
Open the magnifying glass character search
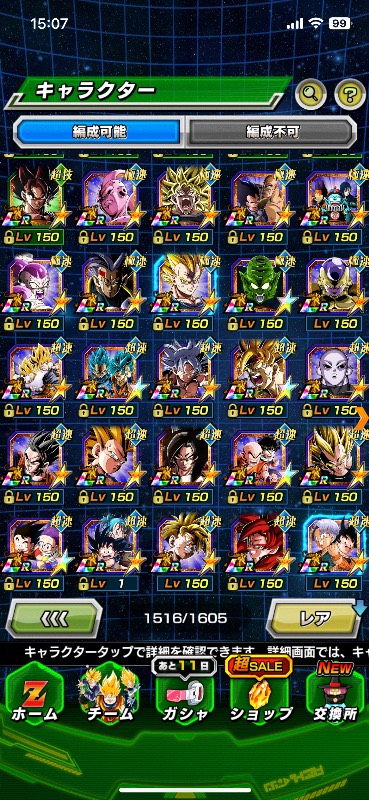pos(311,93)
